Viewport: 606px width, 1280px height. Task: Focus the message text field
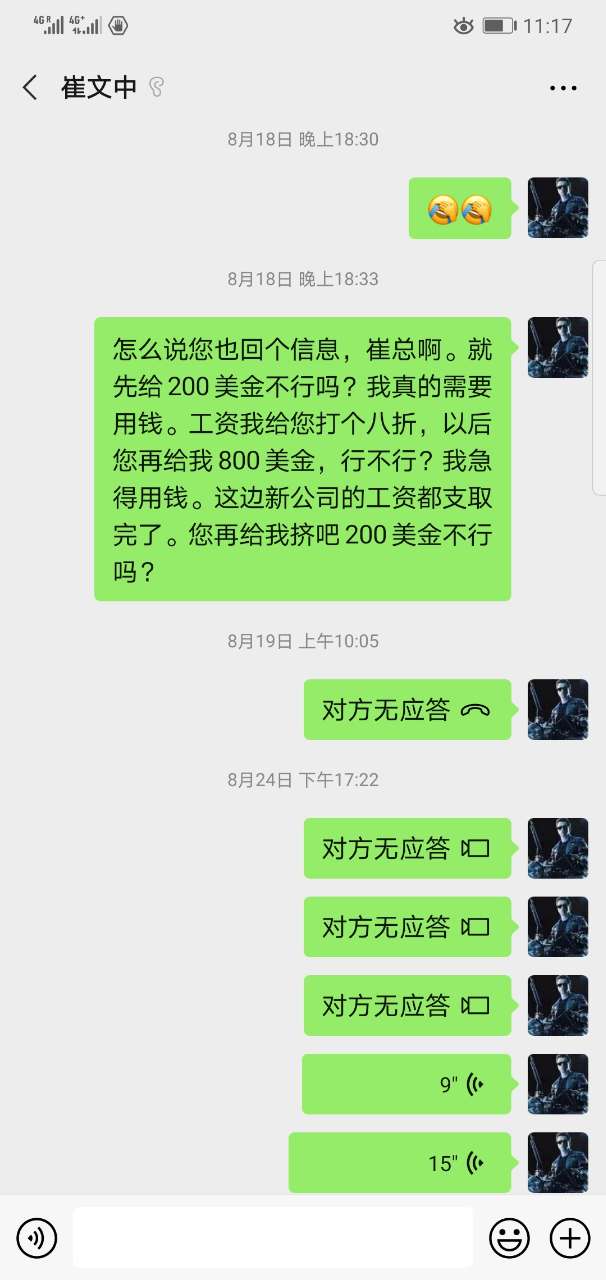point(272,1238)
